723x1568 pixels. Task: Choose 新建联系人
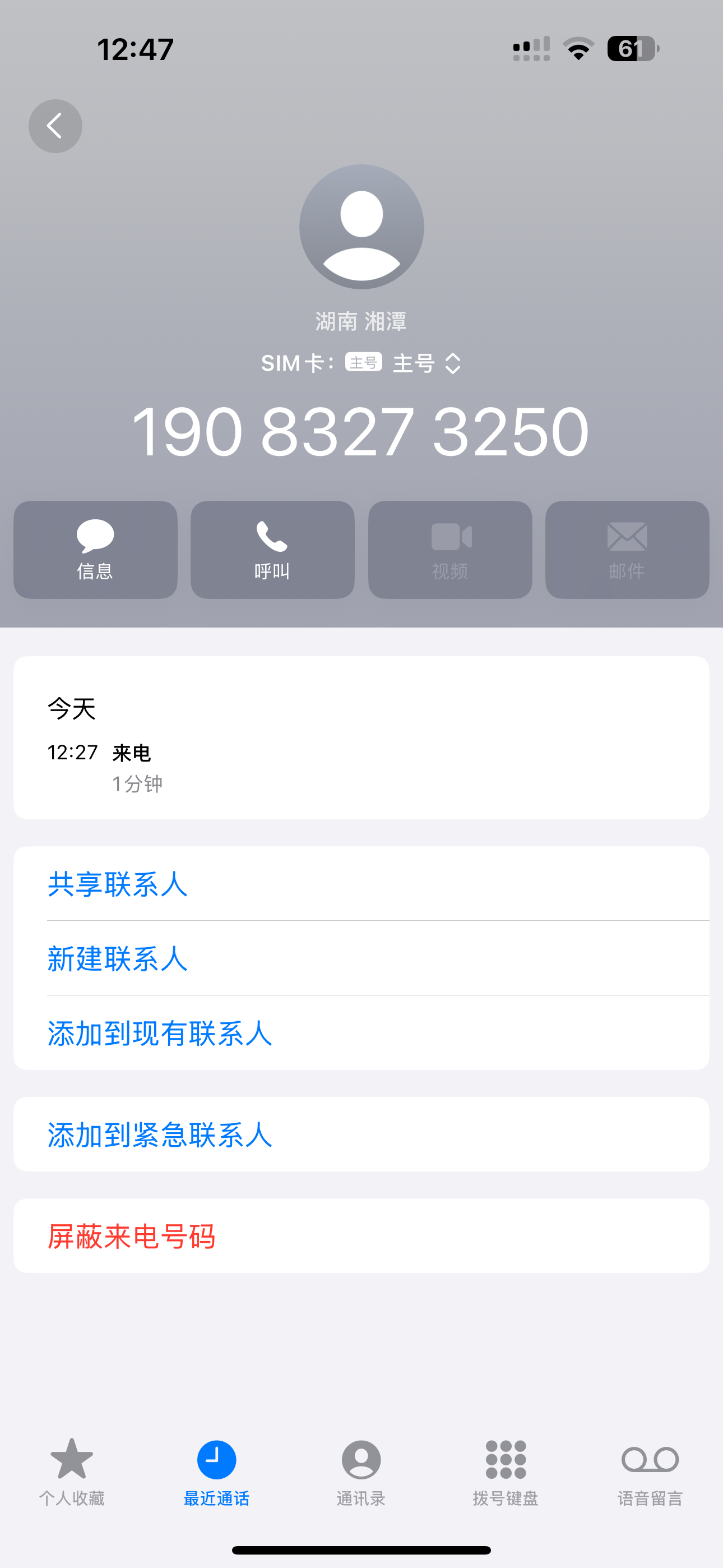(118, 959)
